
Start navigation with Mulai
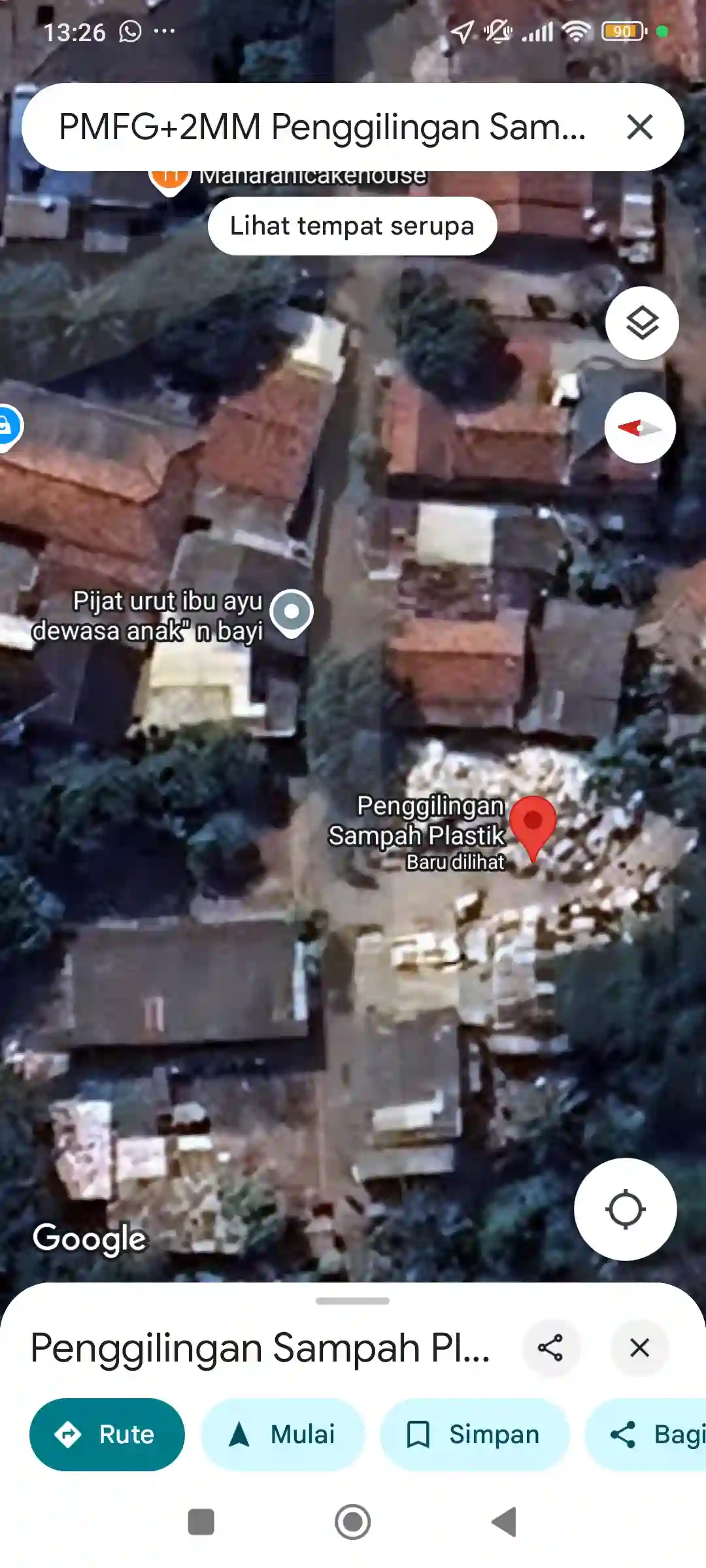[282, 1435]
